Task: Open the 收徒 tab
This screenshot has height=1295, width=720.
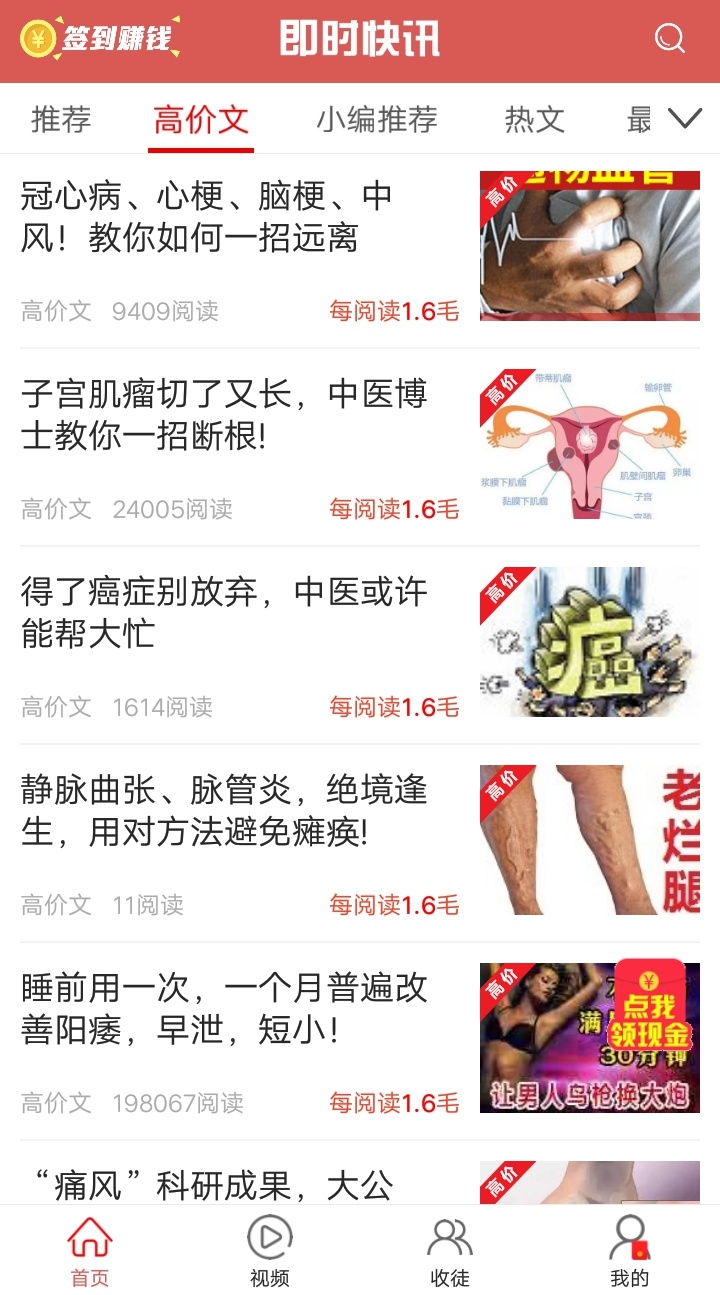Action: pyautogui.click(x=450, y=1250)
